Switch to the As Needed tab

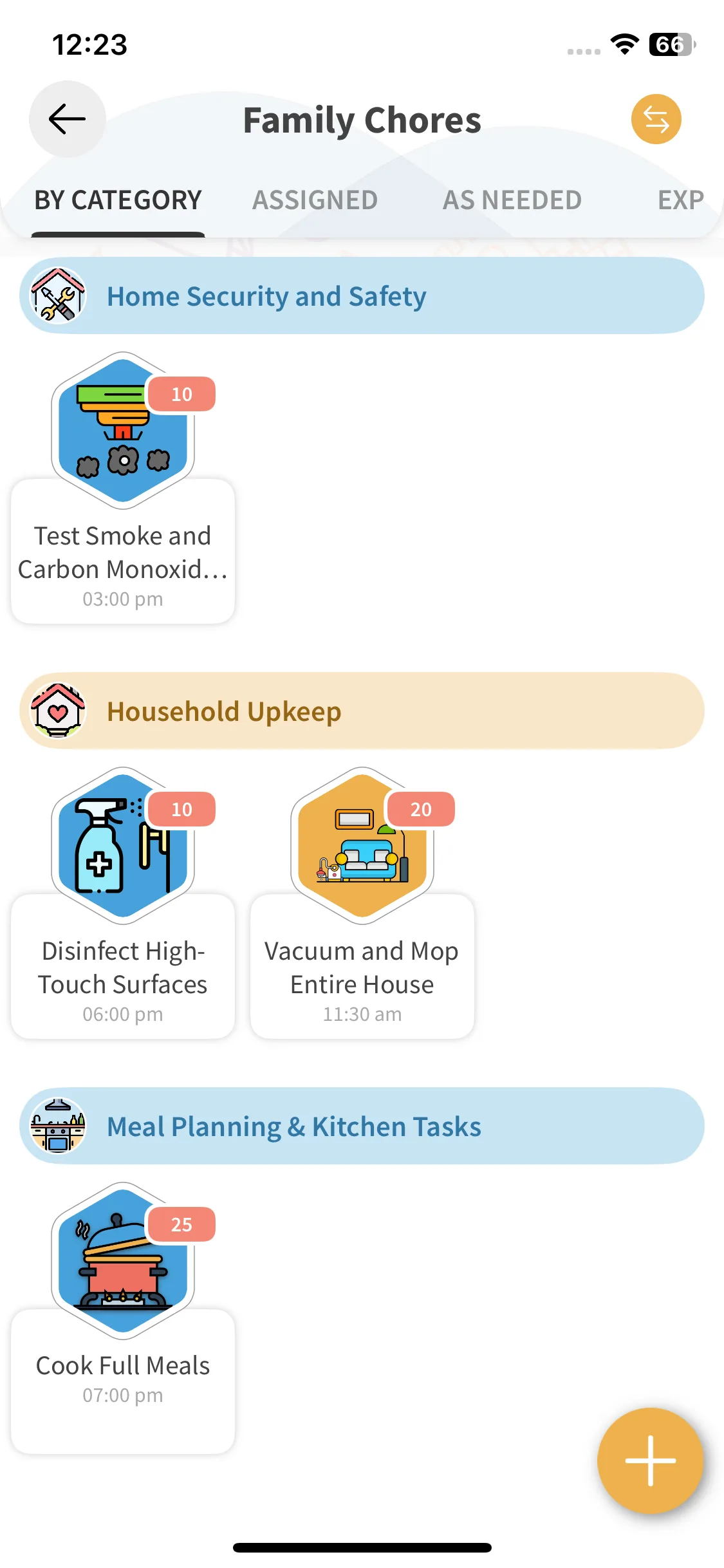coord(512,200)
